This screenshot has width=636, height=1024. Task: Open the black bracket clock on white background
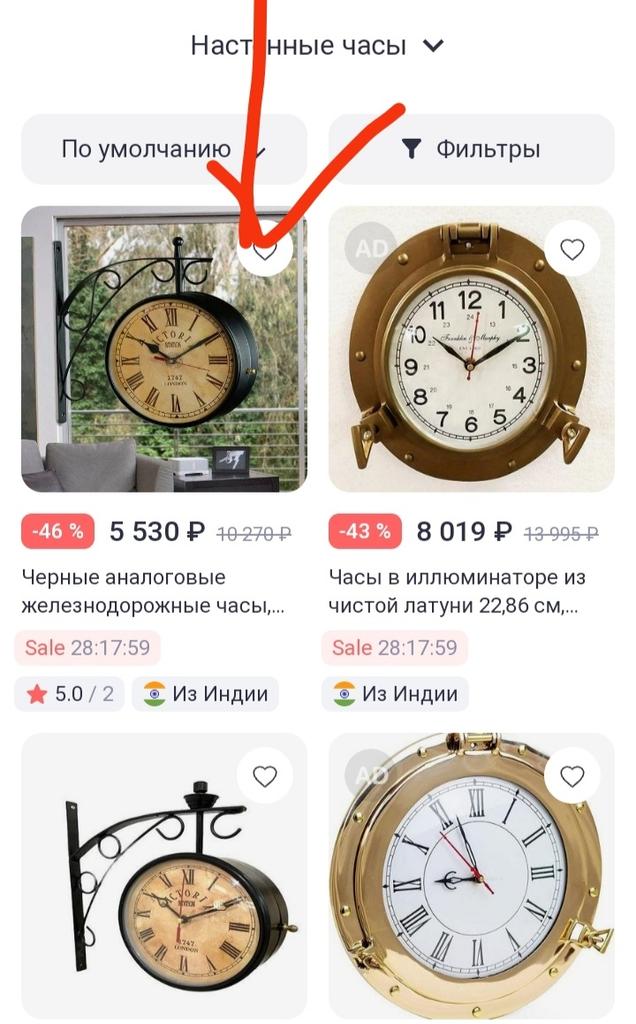point(163,880)
